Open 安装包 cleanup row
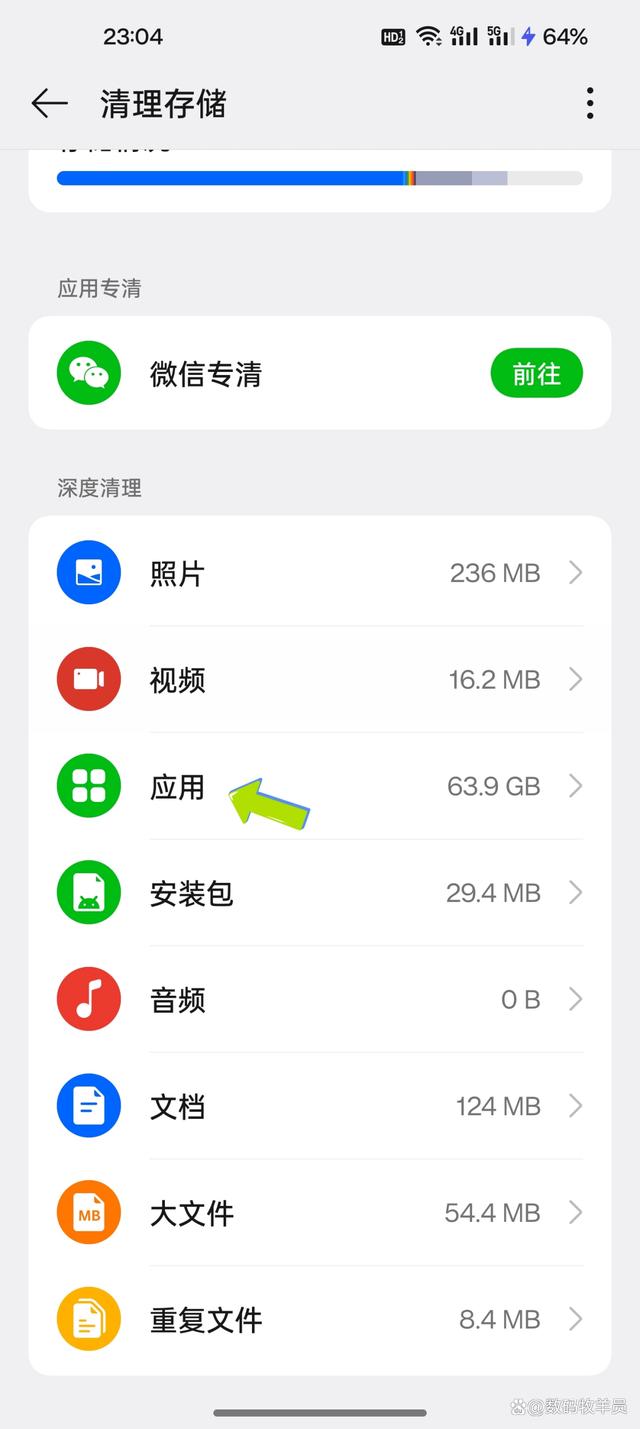This screenshot has width=640, height=1429. 320,893
